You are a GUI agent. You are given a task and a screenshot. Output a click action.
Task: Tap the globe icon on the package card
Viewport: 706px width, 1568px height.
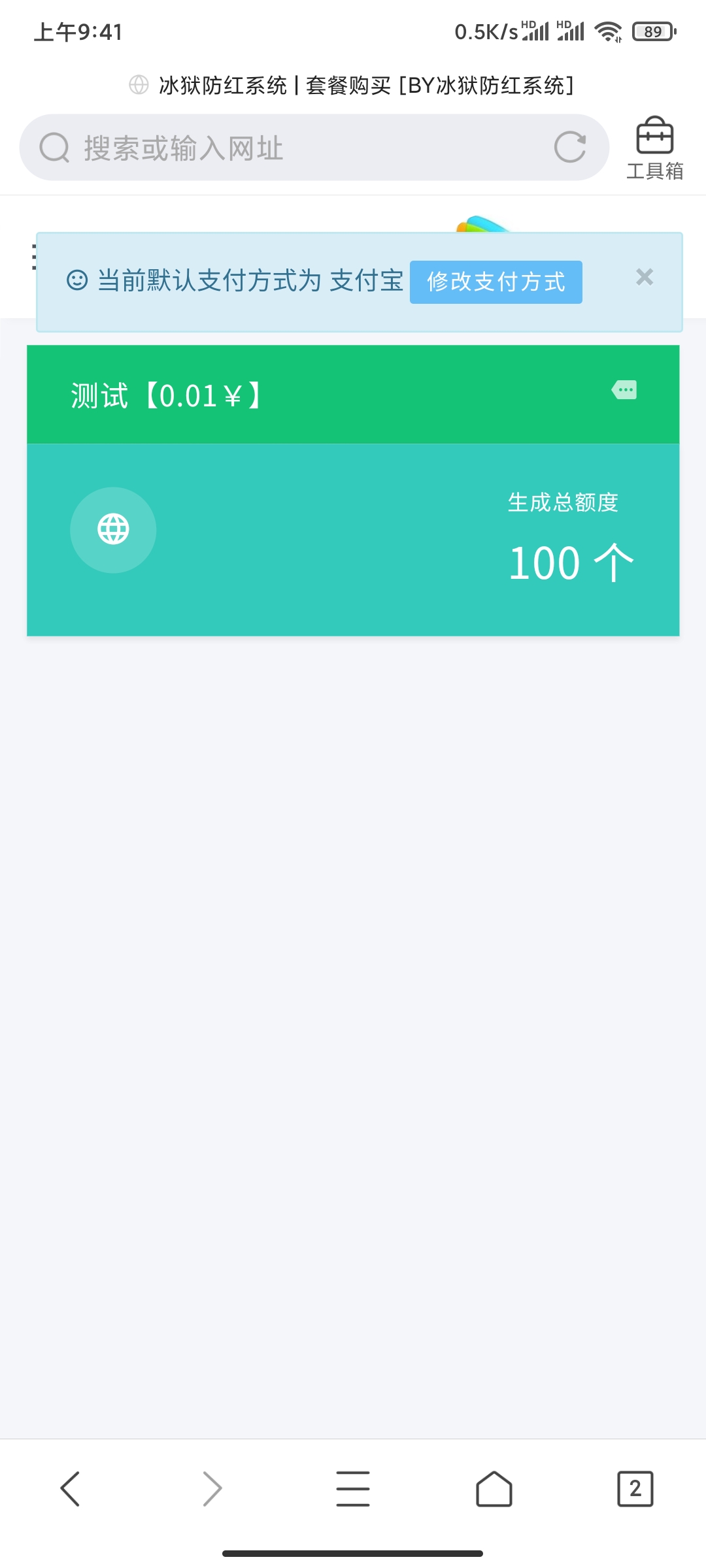point(112,531)
